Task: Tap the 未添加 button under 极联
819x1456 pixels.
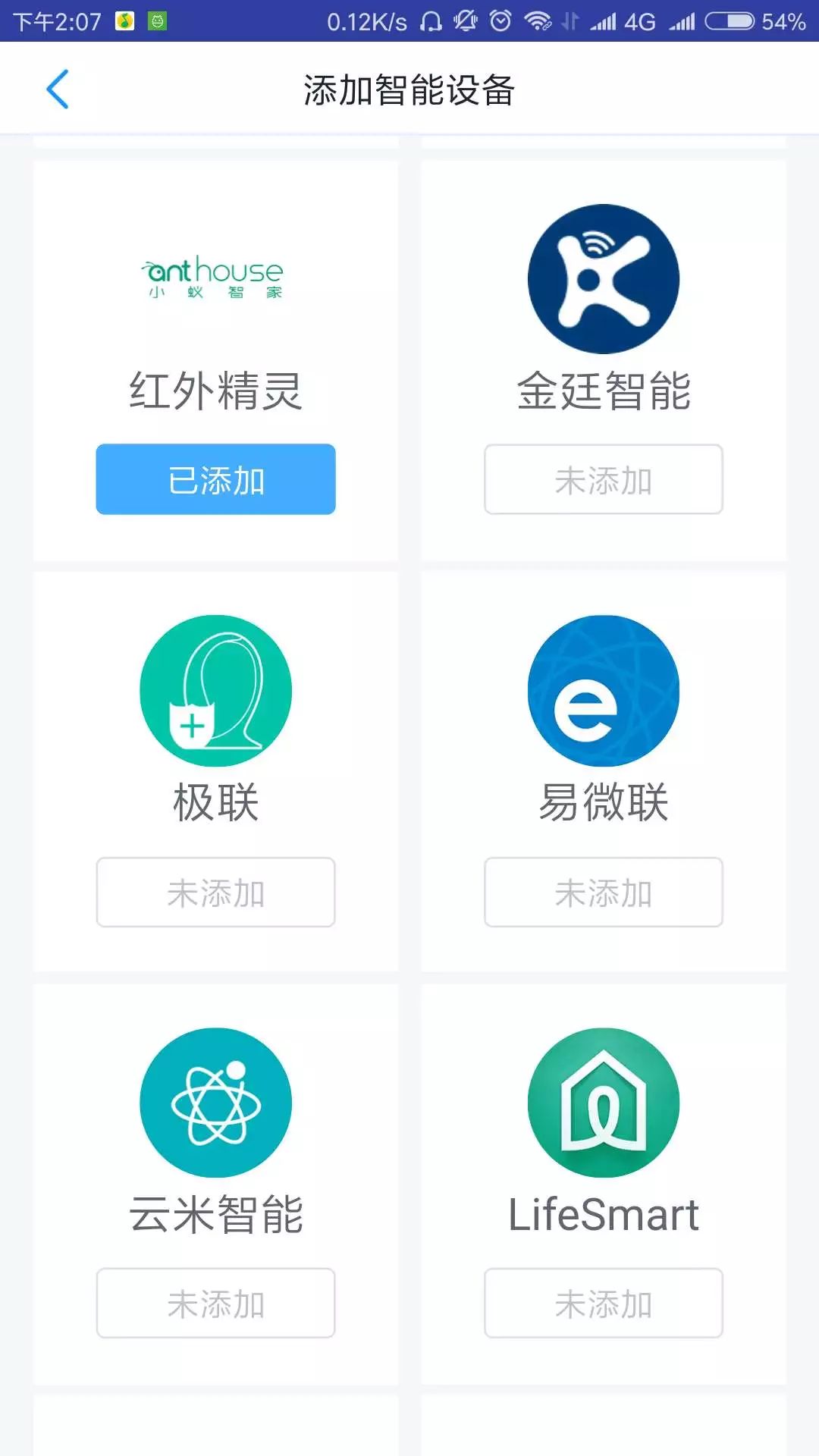Action: [215, 893]
